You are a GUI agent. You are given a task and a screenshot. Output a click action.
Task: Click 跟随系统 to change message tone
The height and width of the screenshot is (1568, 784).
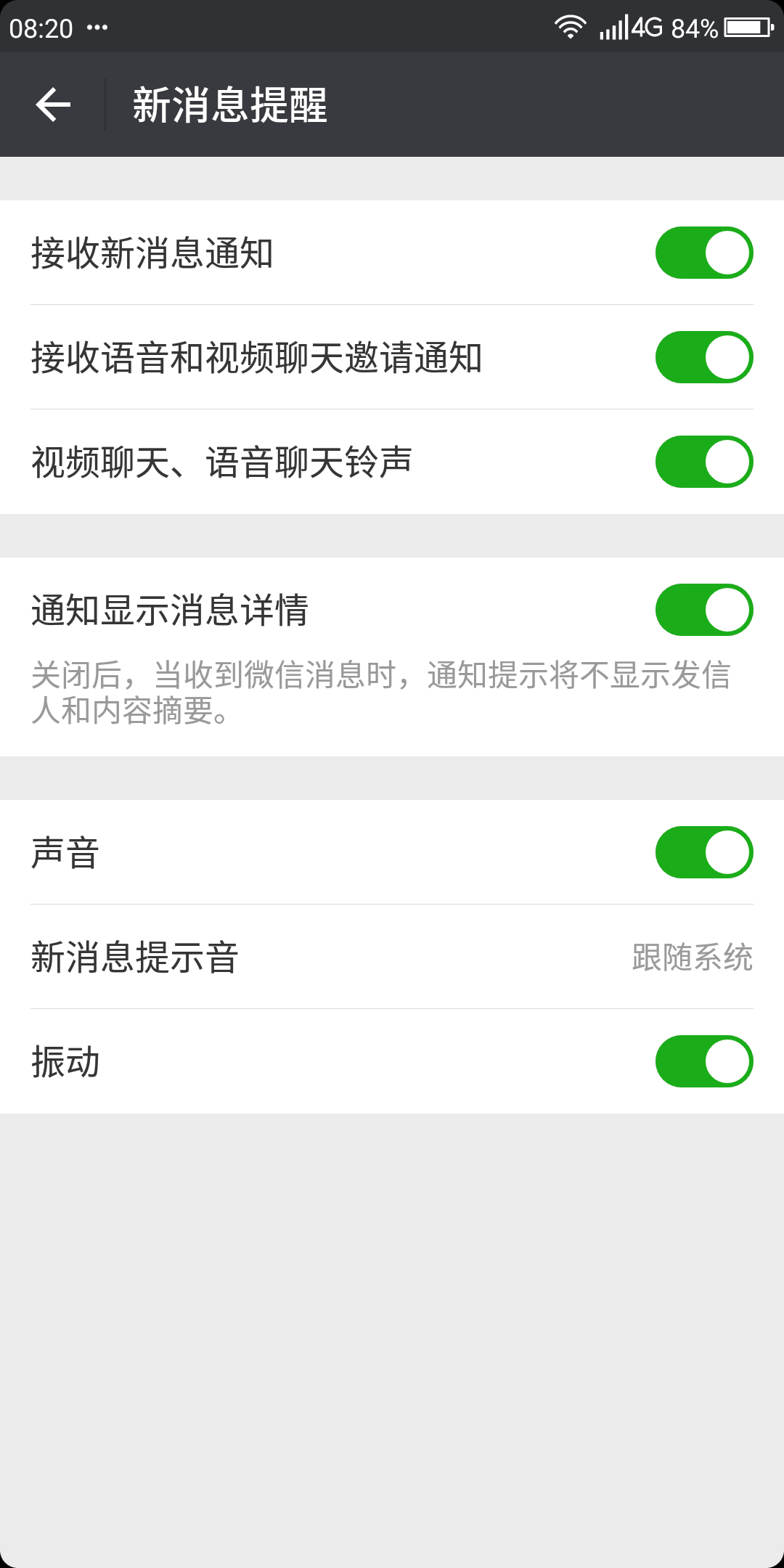pos(691,957)
